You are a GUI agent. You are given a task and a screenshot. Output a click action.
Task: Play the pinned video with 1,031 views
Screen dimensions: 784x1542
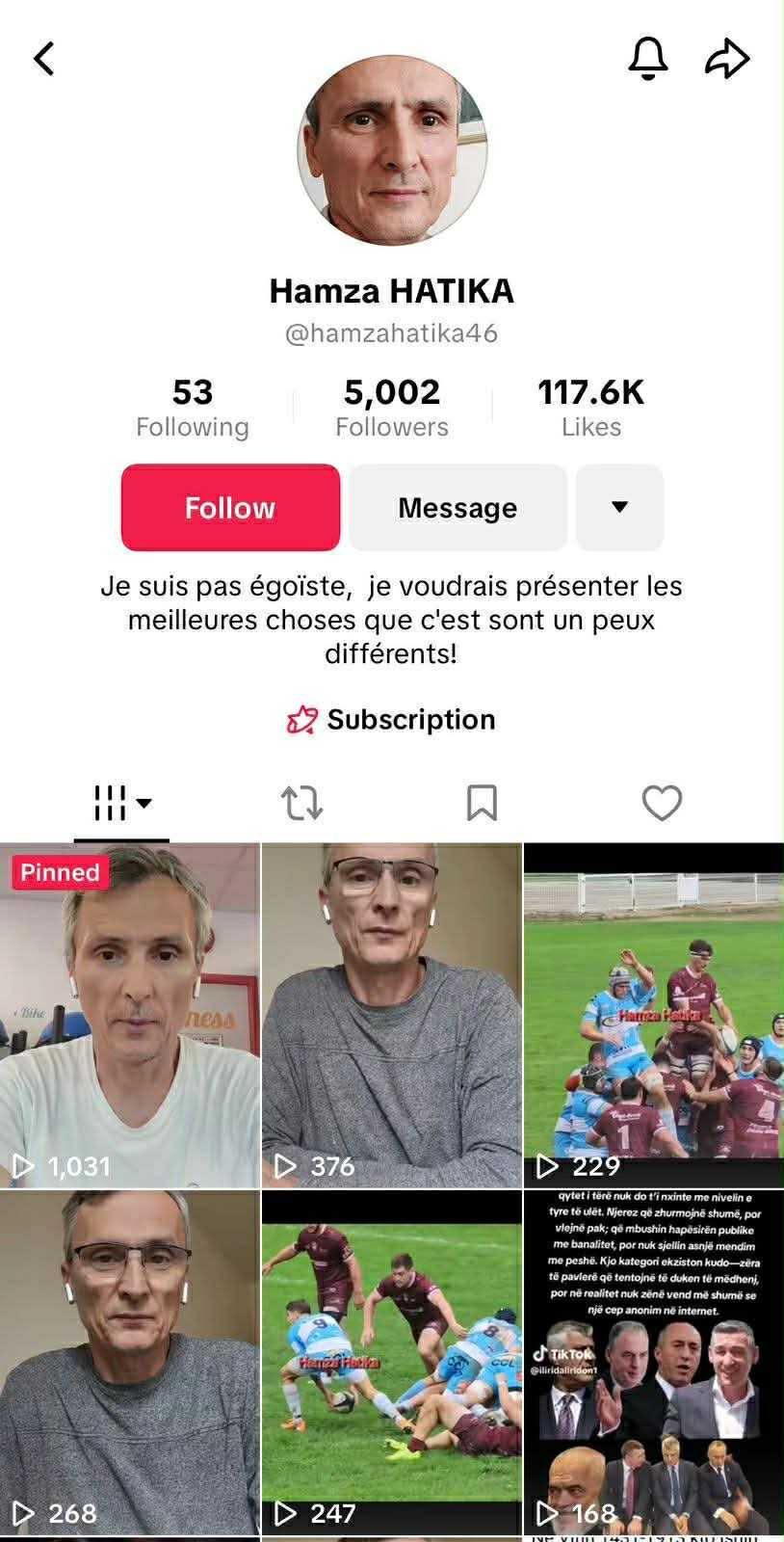130,1015
